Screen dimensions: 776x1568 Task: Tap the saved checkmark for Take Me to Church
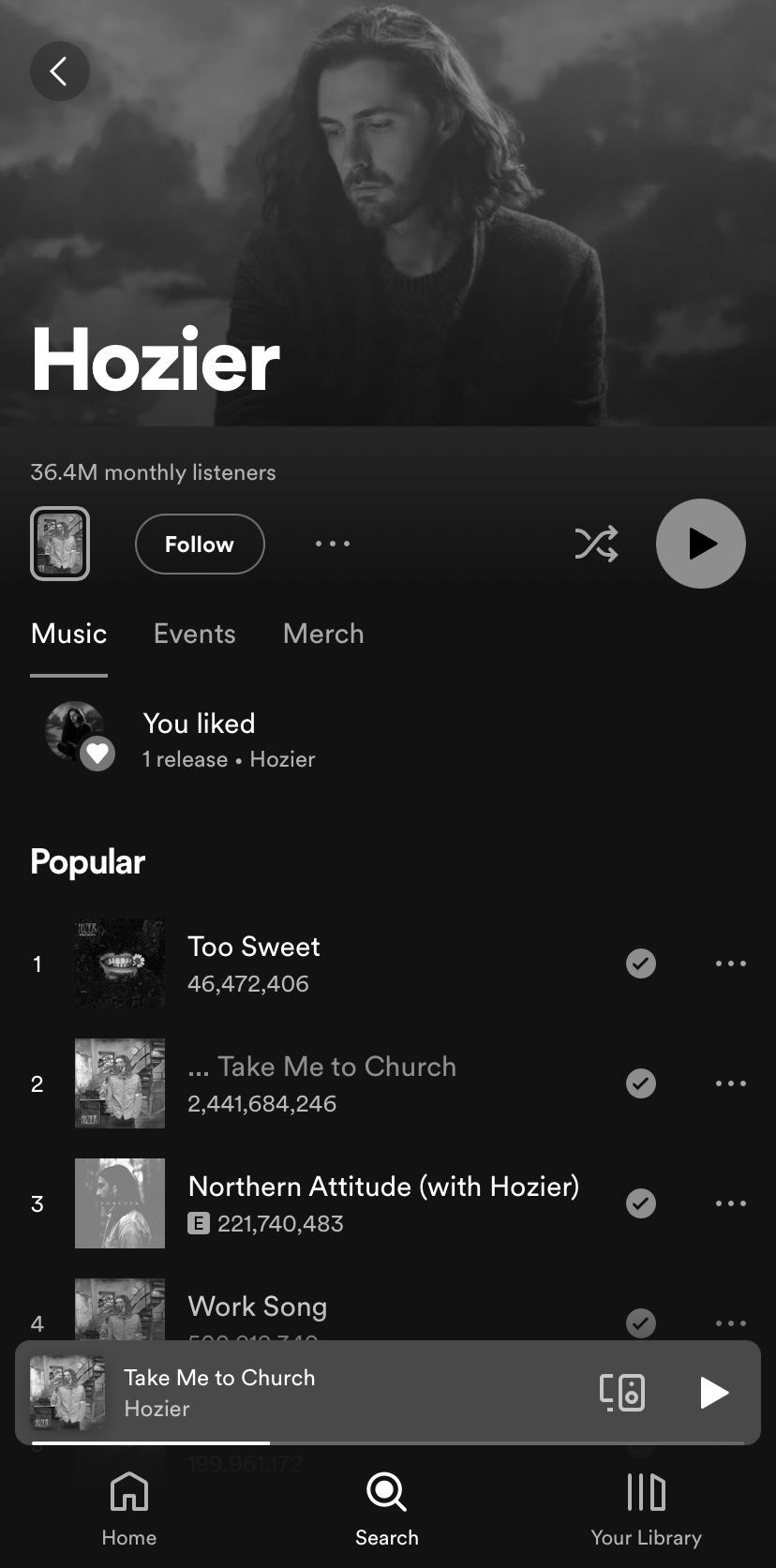coord(641,1083)
